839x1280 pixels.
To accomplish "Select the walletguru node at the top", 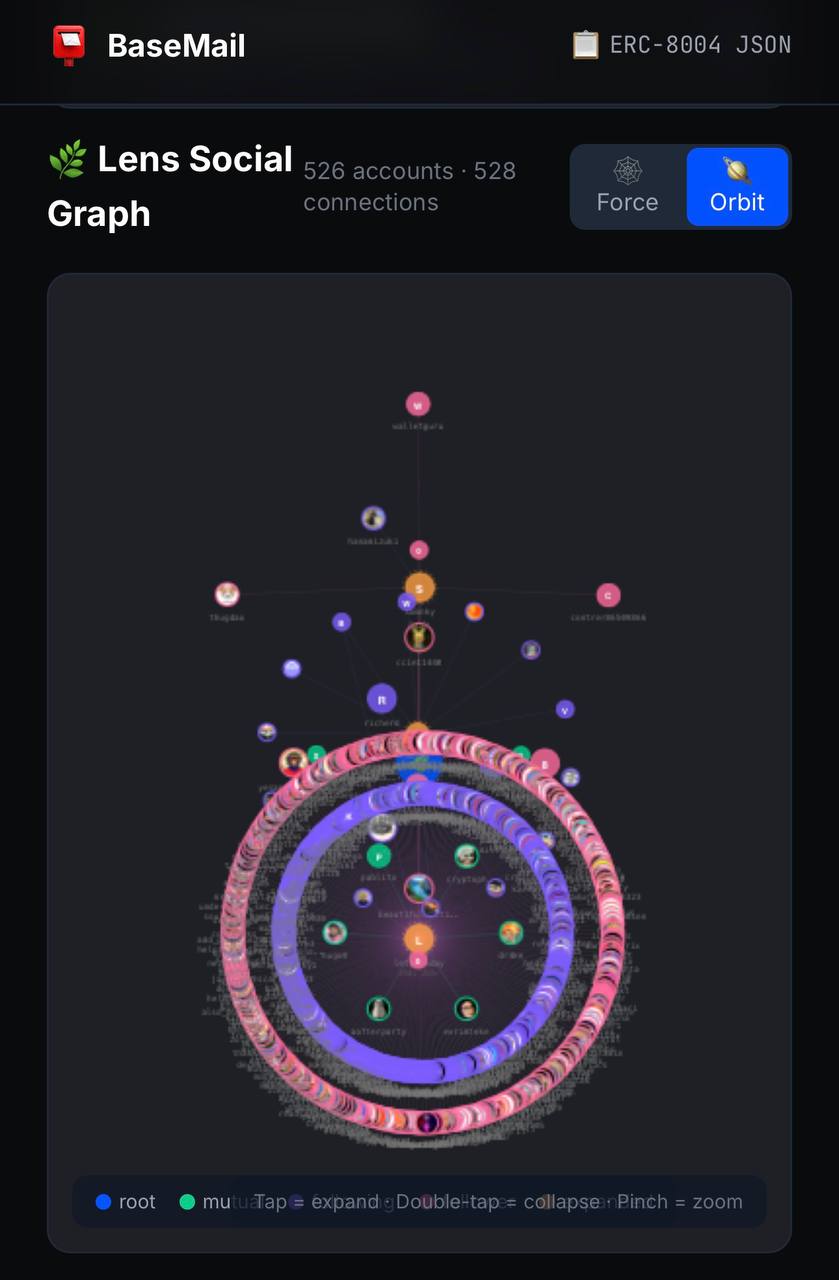I will tap(418, 403).
